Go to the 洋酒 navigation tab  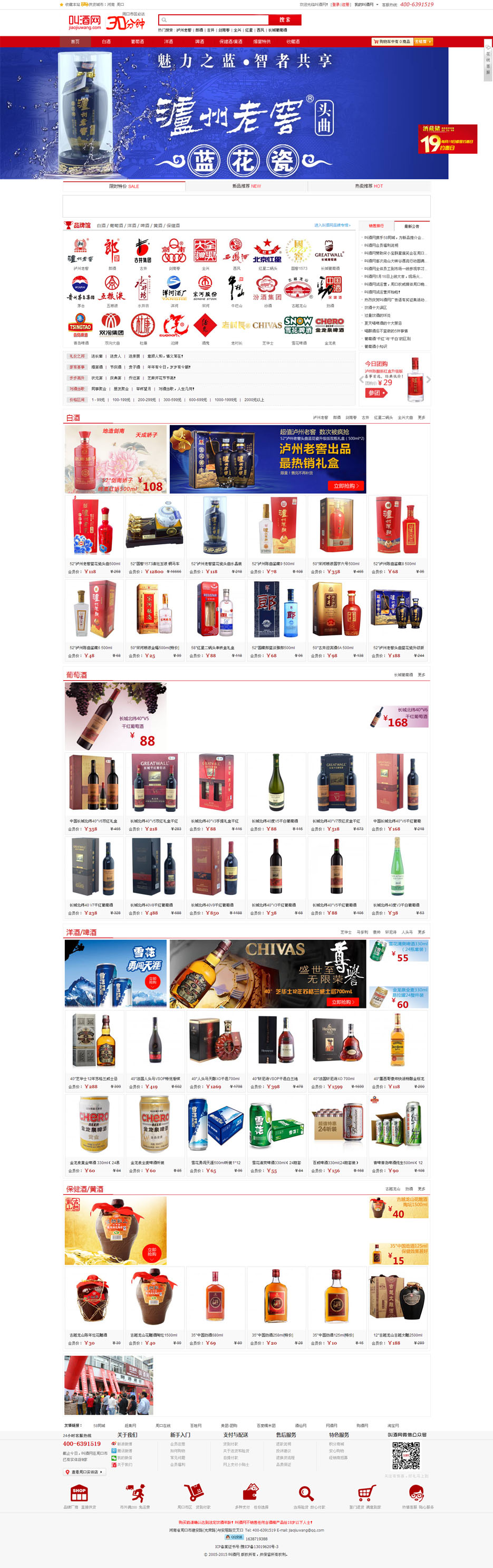[168, 42]
